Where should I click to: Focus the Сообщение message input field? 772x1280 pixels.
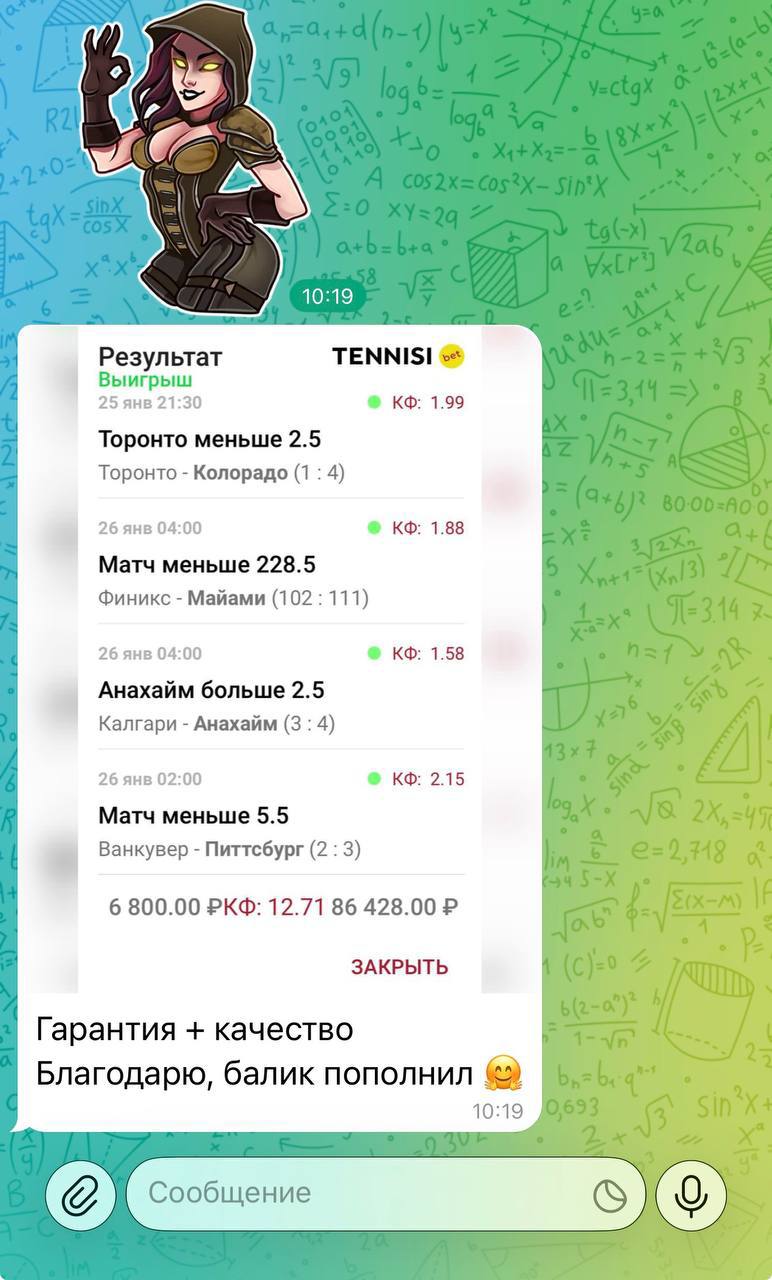[360, 1193]
